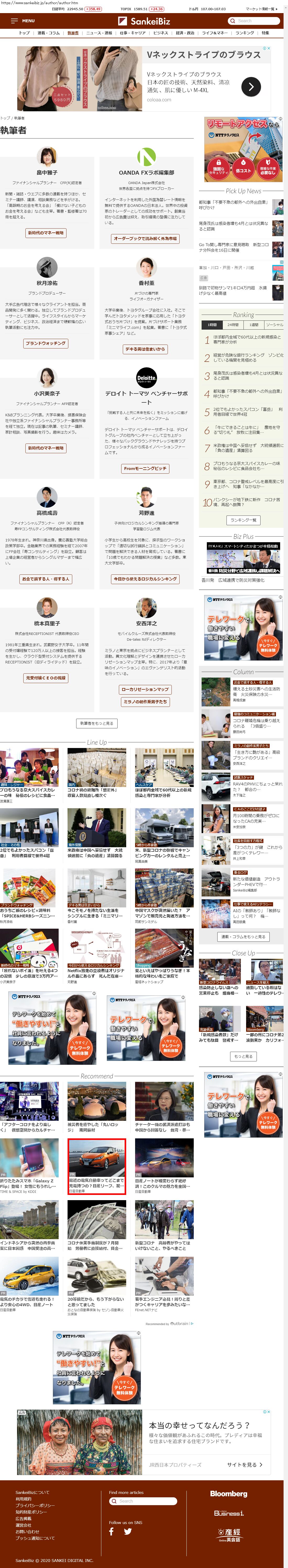Open the ブランドウォッチング column button

(46, 343)
